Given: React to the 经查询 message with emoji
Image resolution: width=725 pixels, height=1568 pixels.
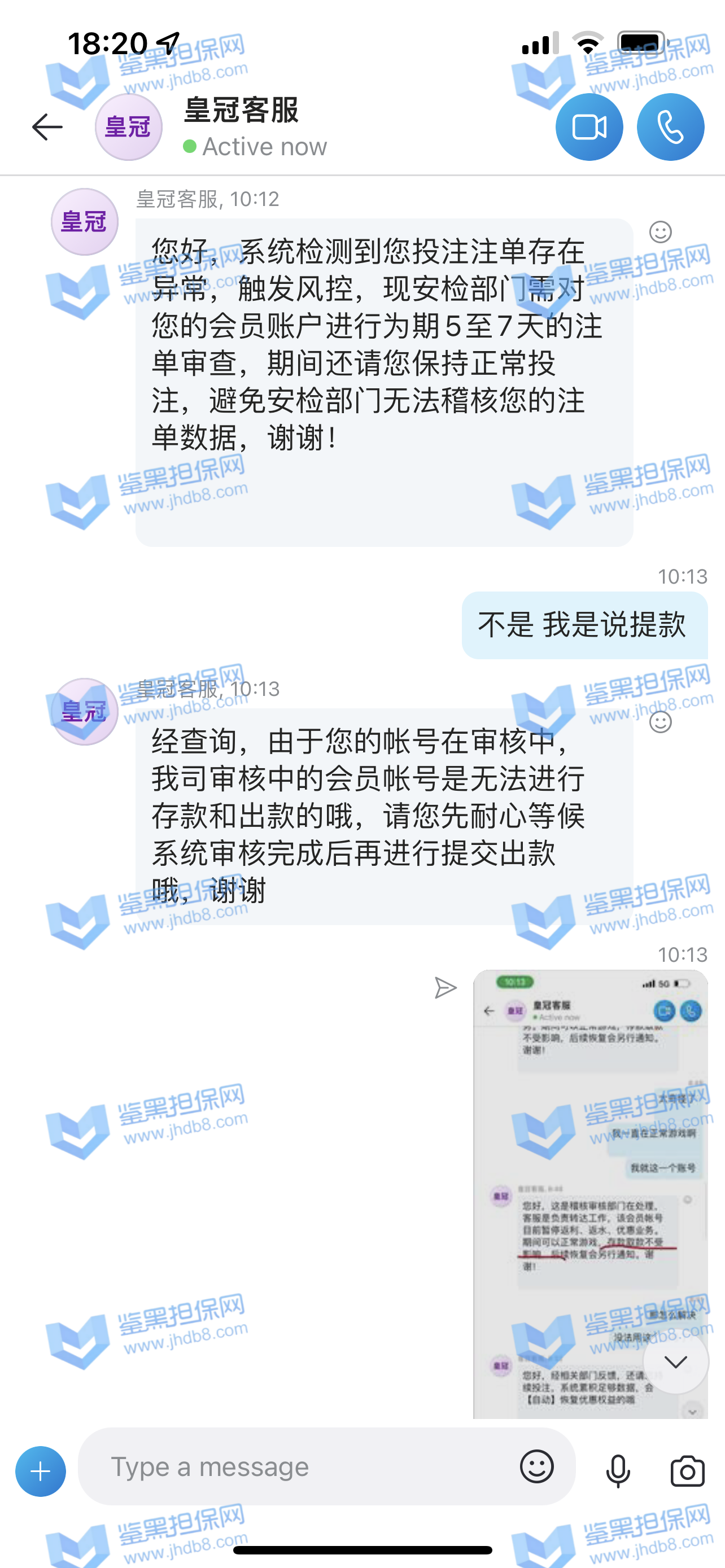Looking at the screenshot, I should (x=660, y=722).
